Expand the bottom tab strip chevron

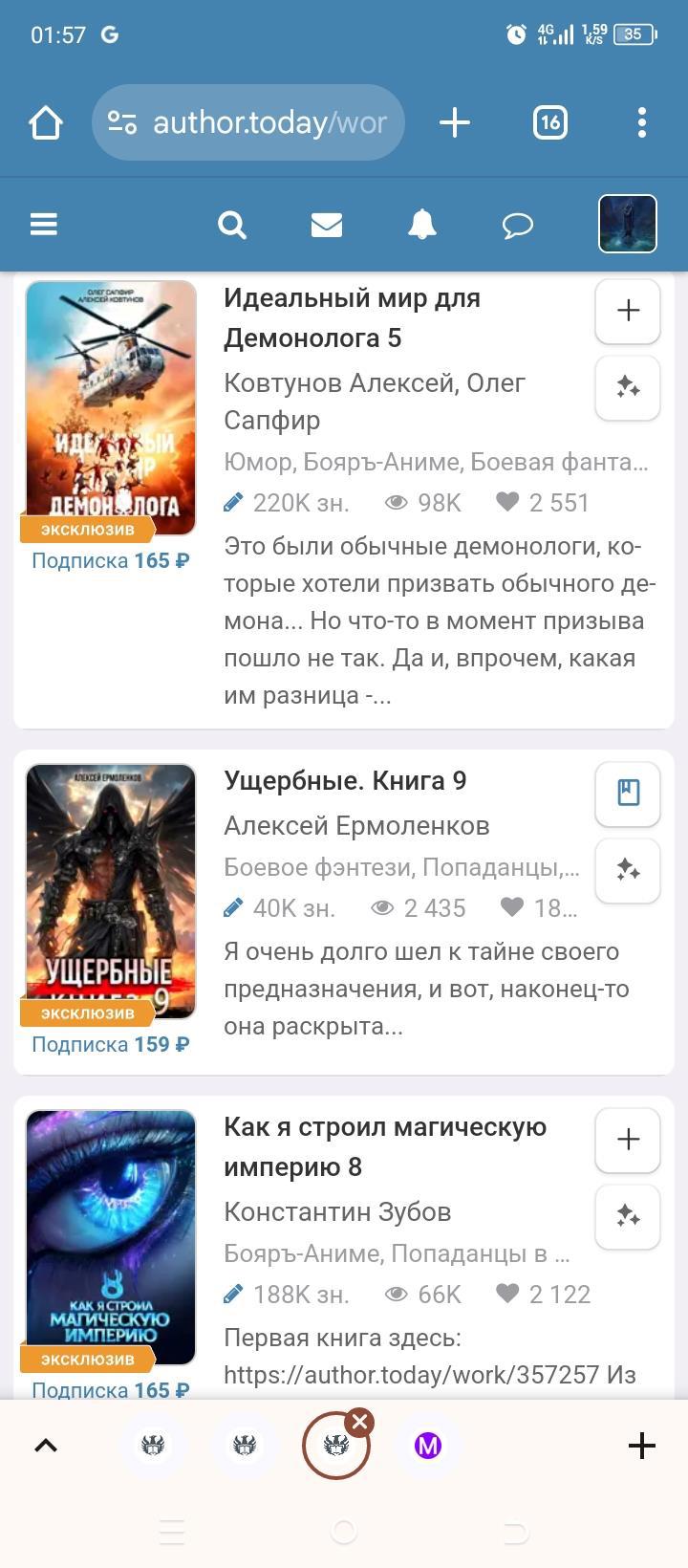pos(46,1446)
